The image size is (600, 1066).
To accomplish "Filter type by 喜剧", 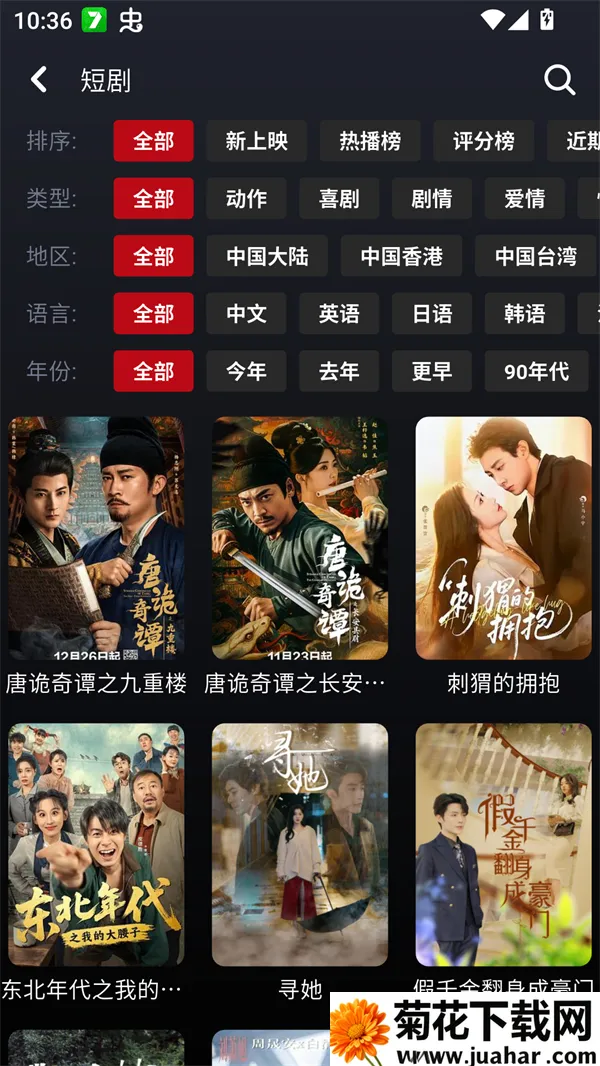I will pos(339,199).
